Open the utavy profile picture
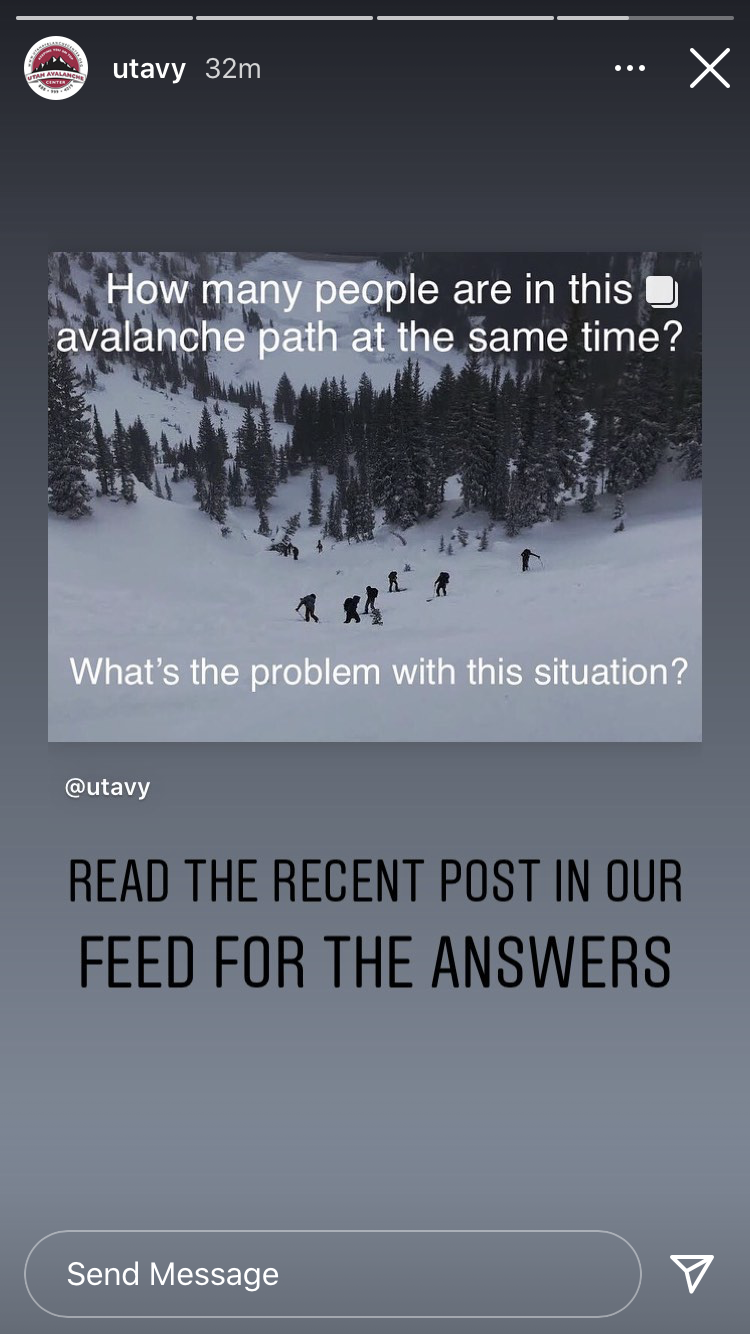This screenshot has width=750, height=1334. [56, 68]
